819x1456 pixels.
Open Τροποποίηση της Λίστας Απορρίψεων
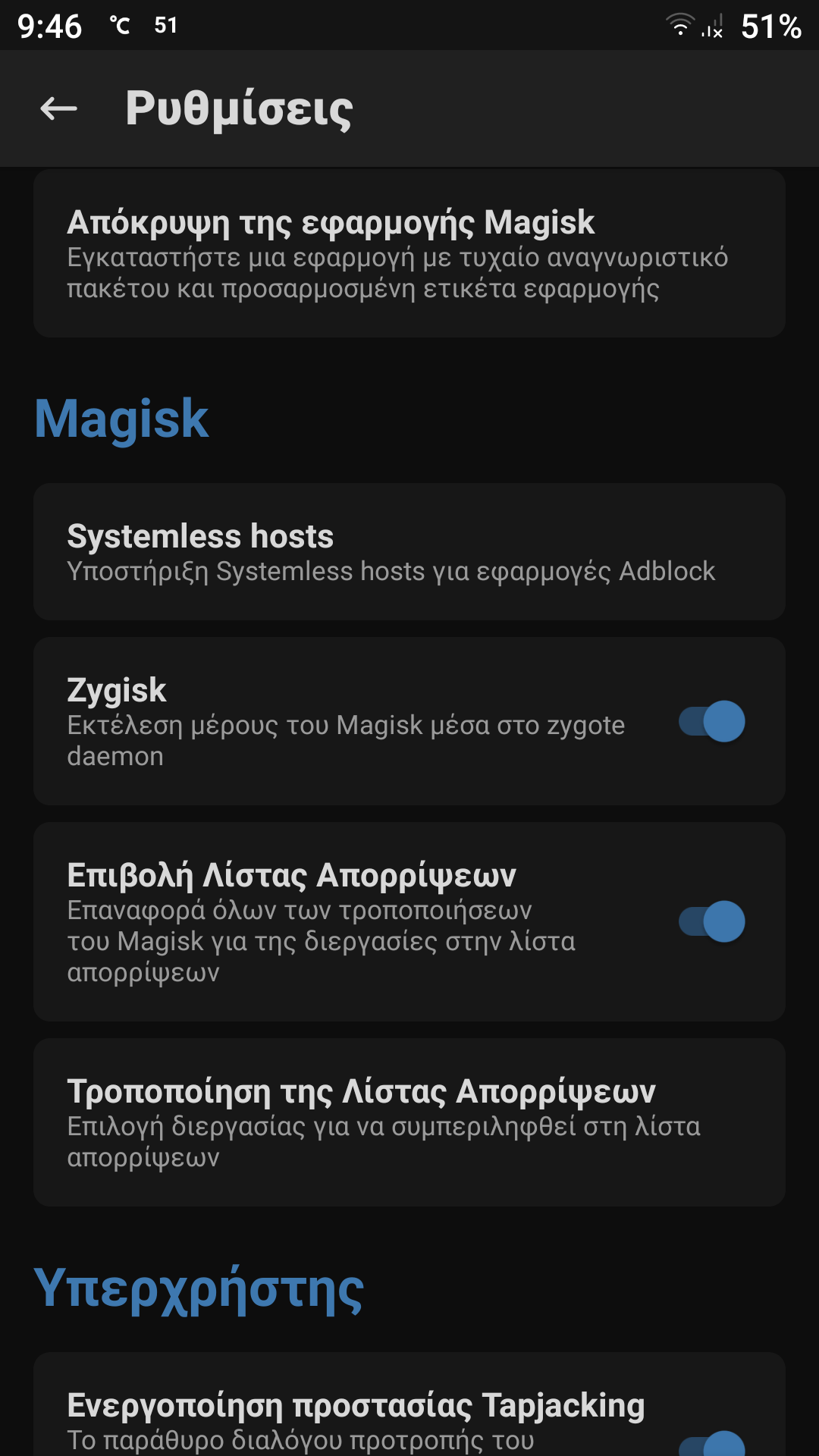pos(409,1122)
